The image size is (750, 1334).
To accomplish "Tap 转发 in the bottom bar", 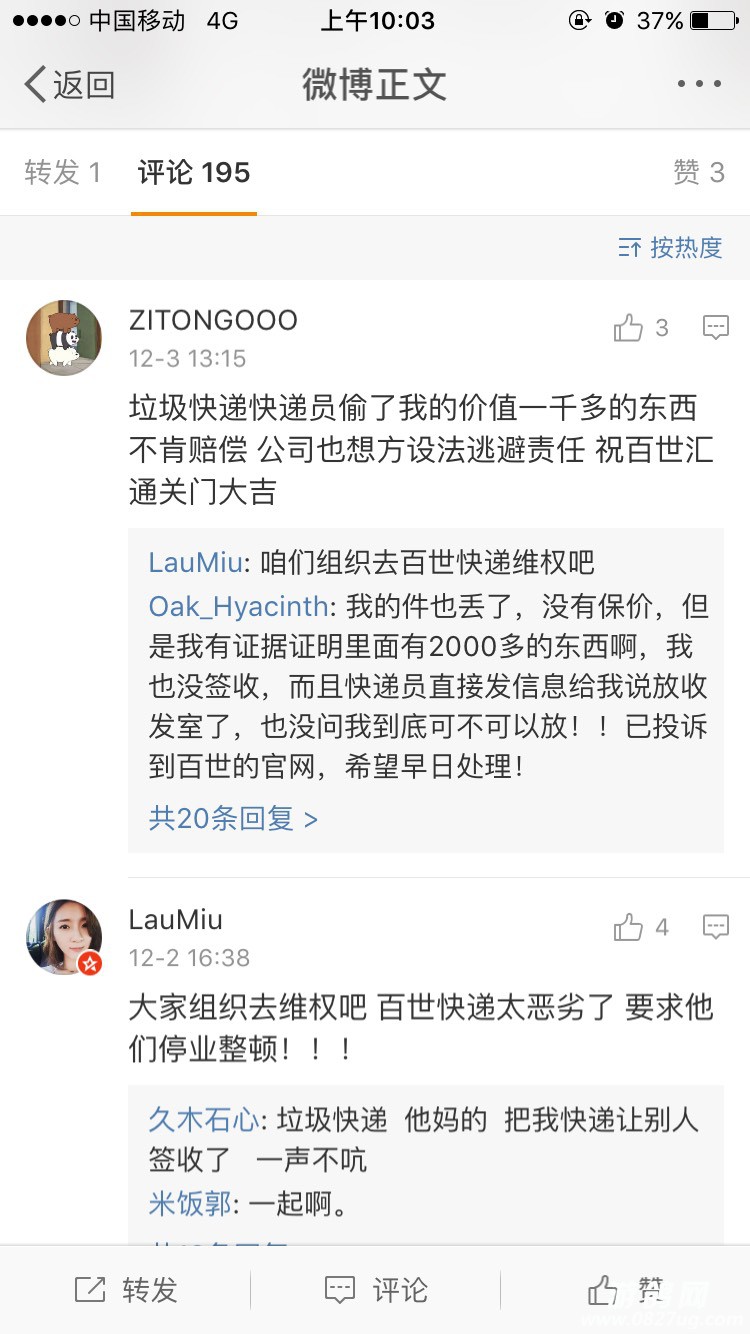I will pyautogui.click(x=126, y=1290).
